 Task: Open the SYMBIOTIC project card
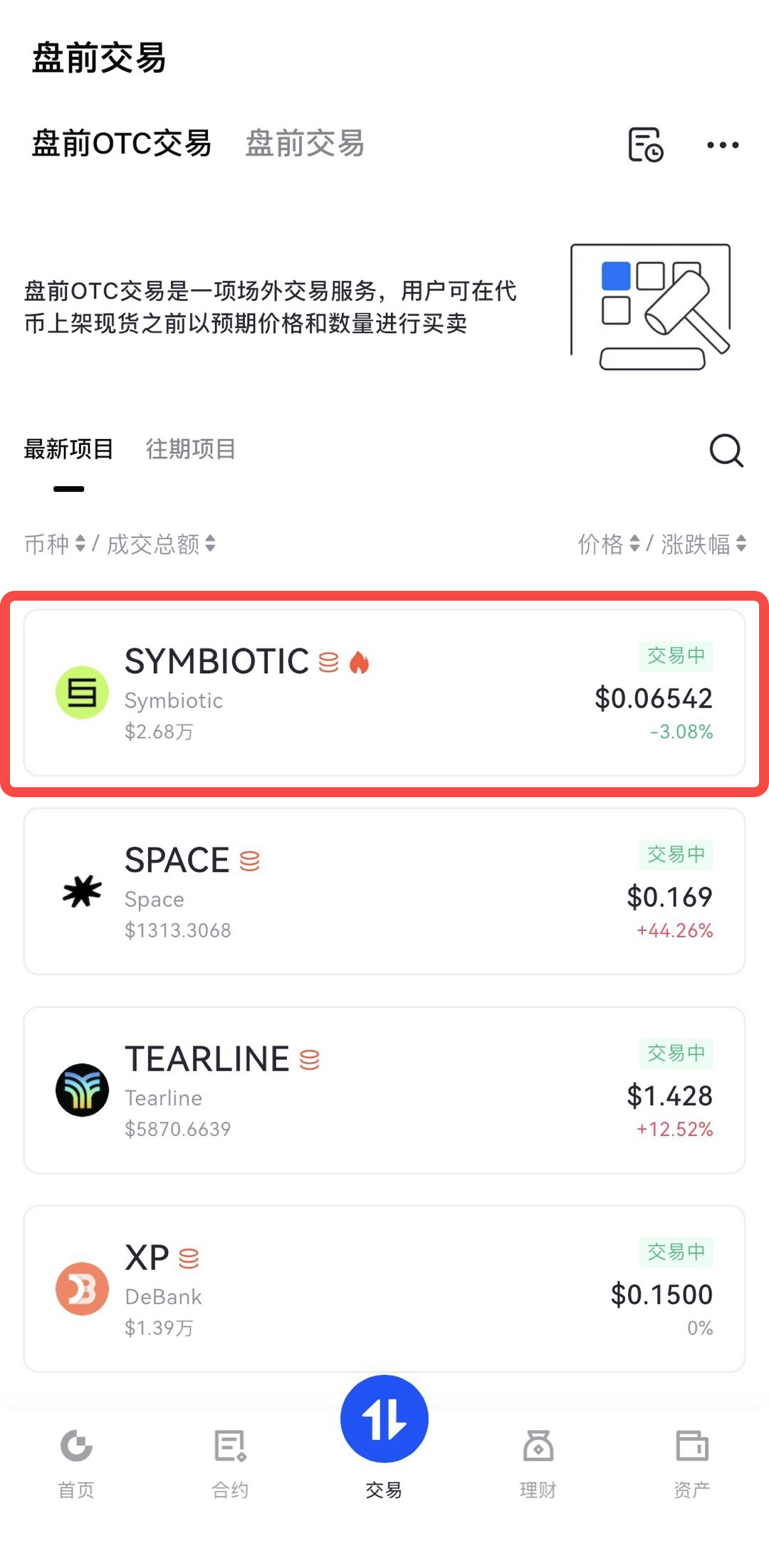tap(384, 693)
